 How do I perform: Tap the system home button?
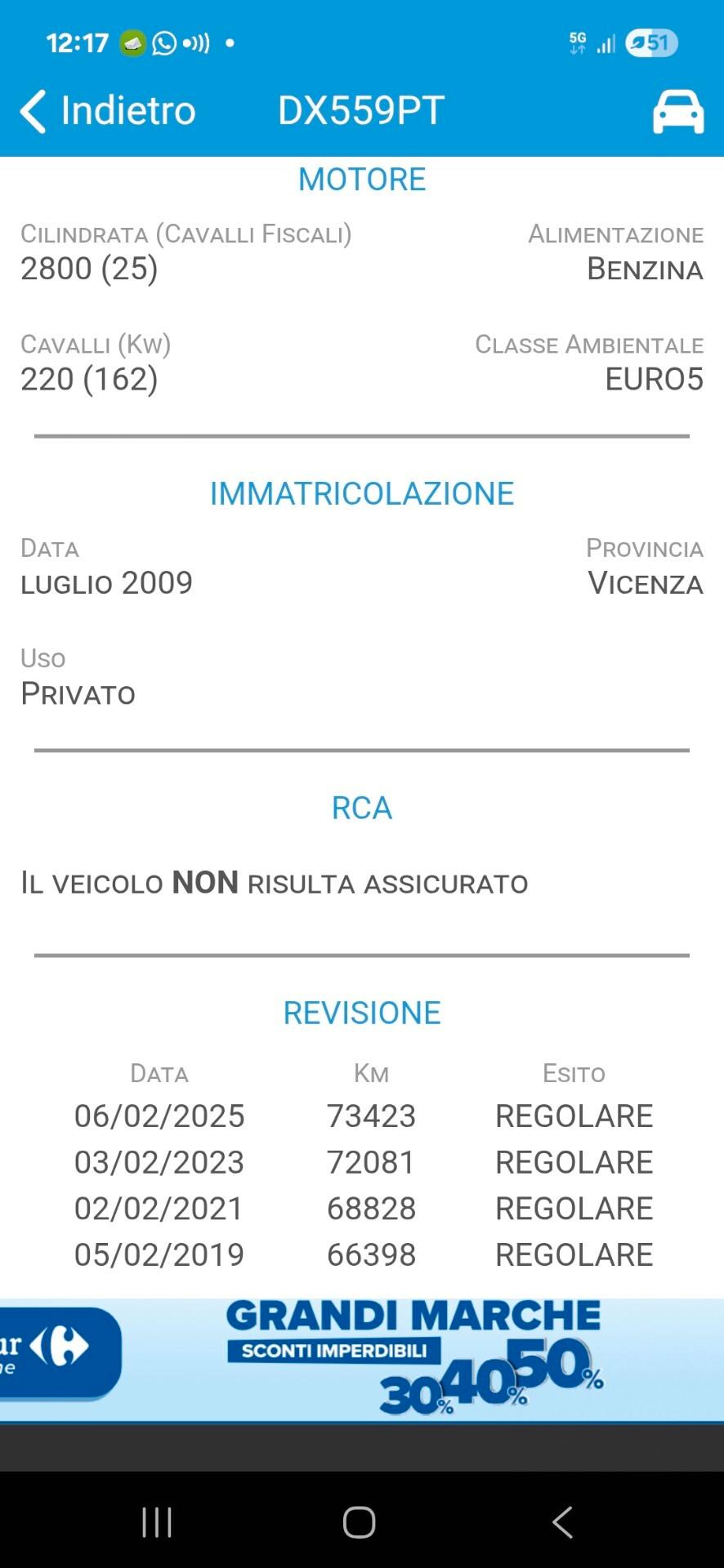[x=360, y=1521]
